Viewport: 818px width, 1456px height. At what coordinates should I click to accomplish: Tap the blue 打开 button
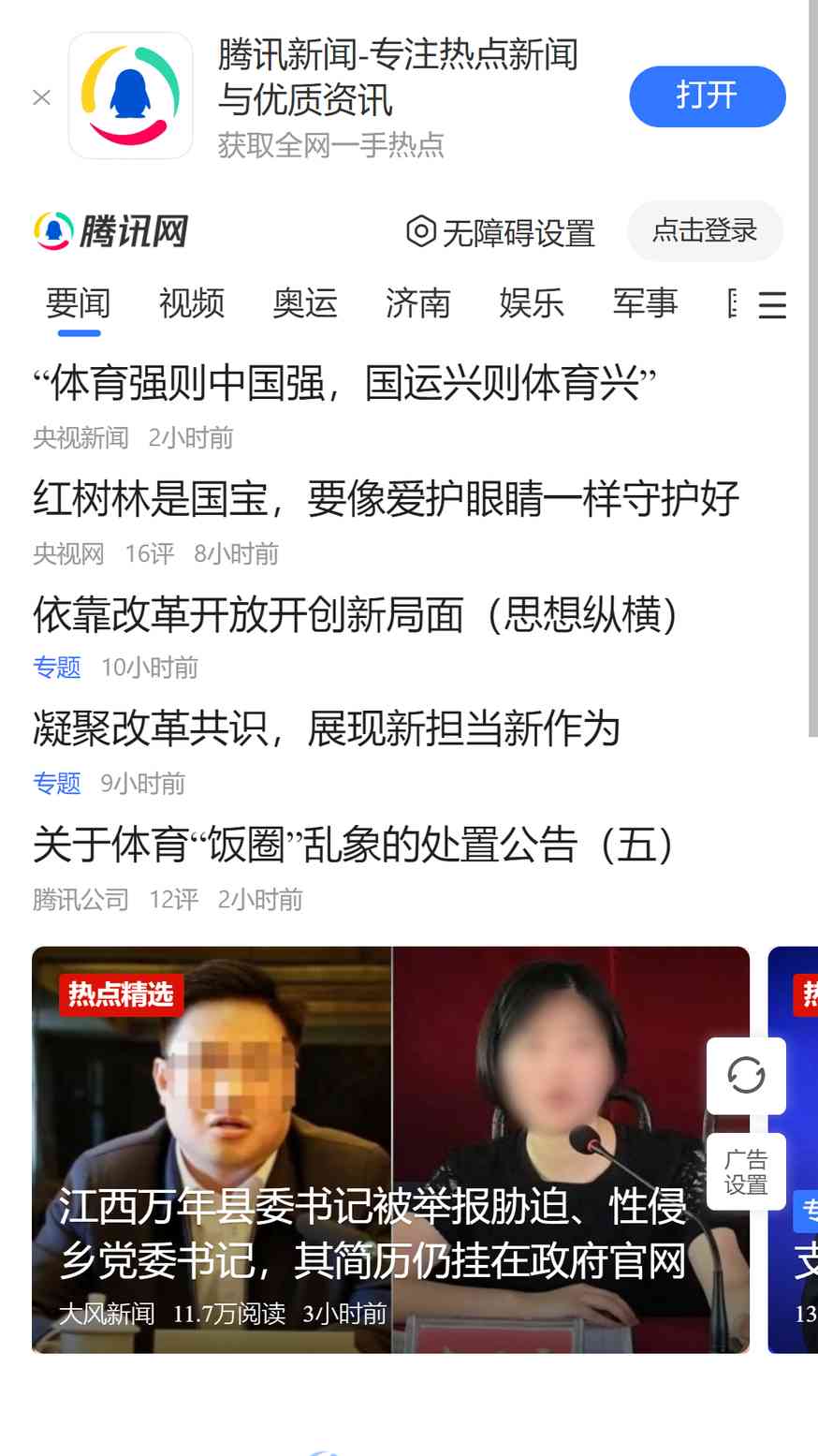click(707, 96)
